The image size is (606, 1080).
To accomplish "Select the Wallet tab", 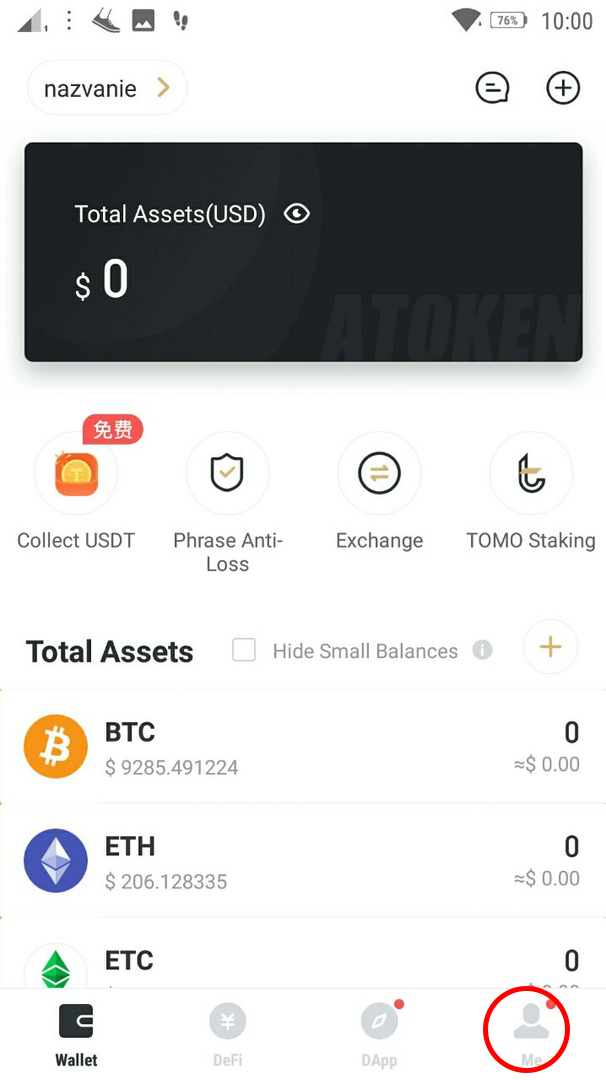I will [x=76, y=1033].
